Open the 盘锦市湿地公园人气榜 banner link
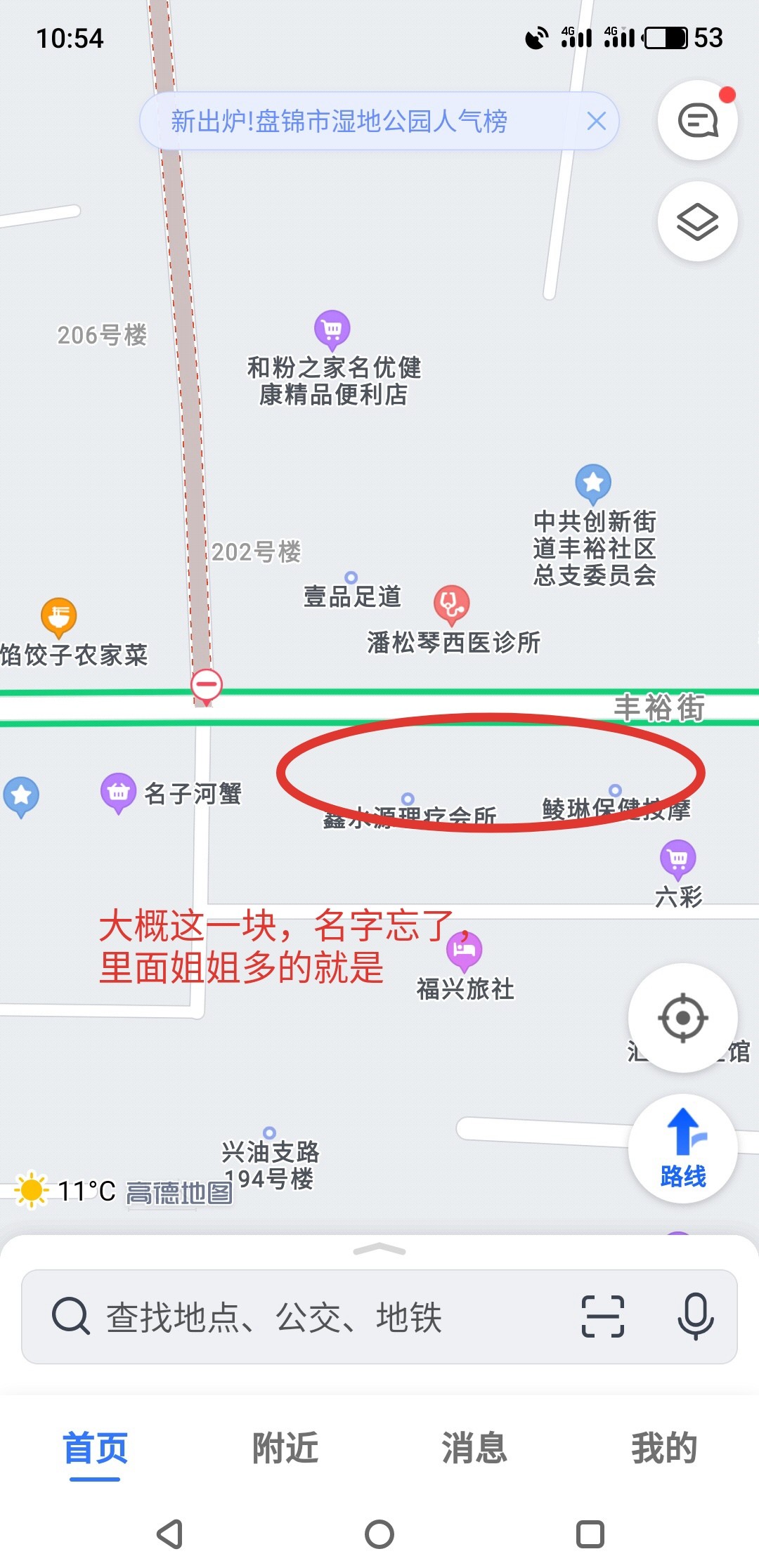This screenshot has width=759, height=1568. 342,121
